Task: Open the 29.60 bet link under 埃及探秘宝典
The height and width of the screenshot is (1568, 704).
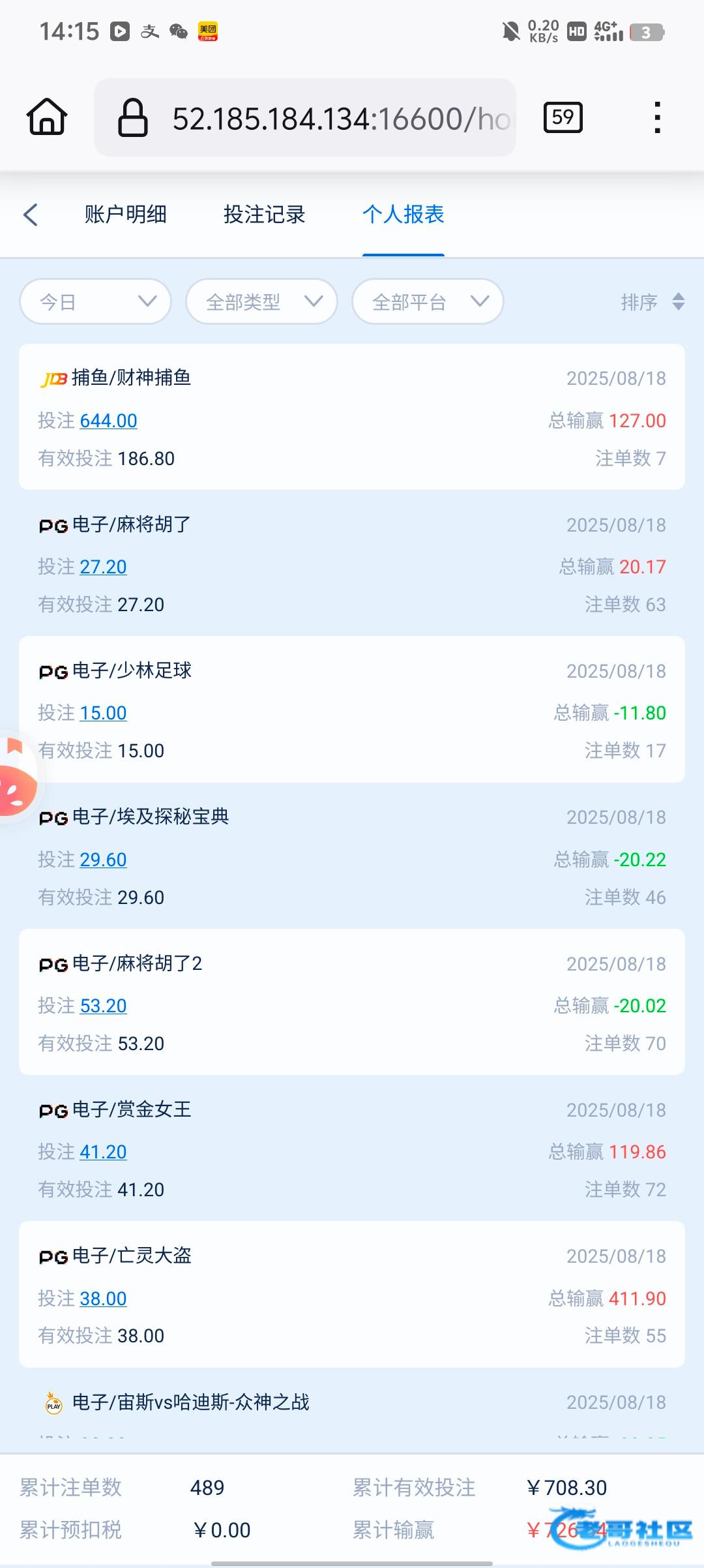Action: (x=104, y=860)
